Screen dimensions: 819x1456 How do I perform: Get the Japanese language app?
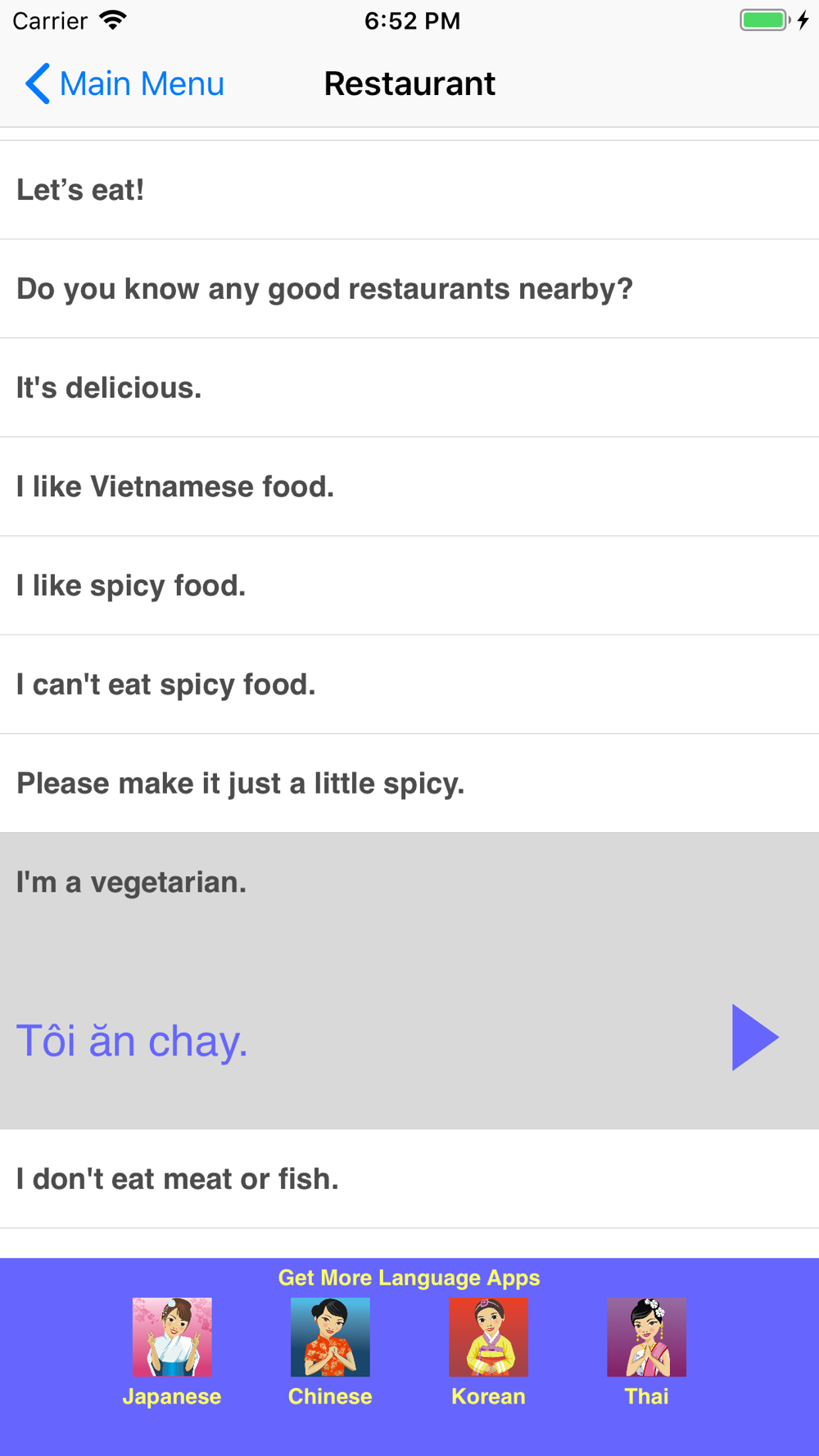pyautogui.click(x=172, y=1352)
